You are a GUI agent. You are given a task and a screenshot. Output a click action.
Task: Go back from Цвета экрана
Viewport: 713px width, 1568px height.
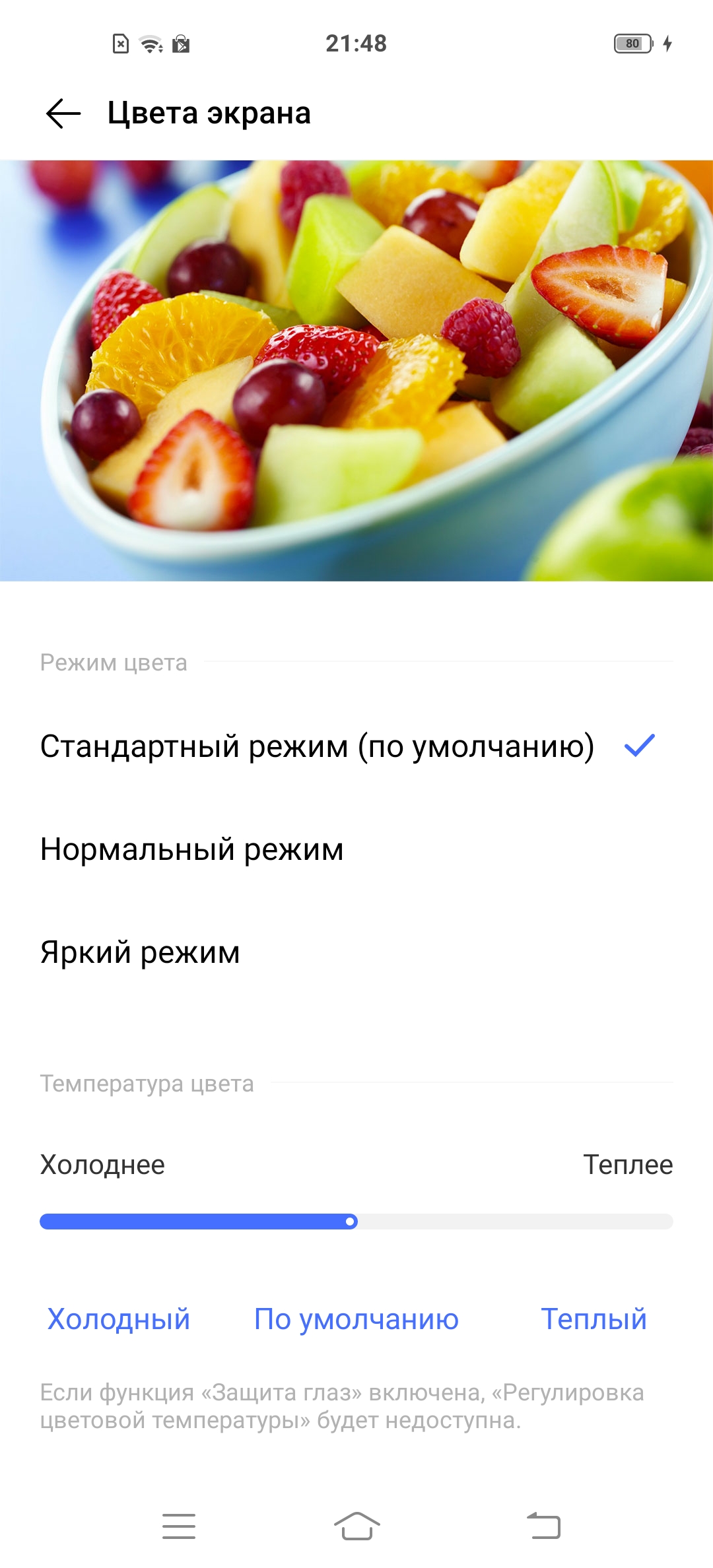[x=63, y=114]
